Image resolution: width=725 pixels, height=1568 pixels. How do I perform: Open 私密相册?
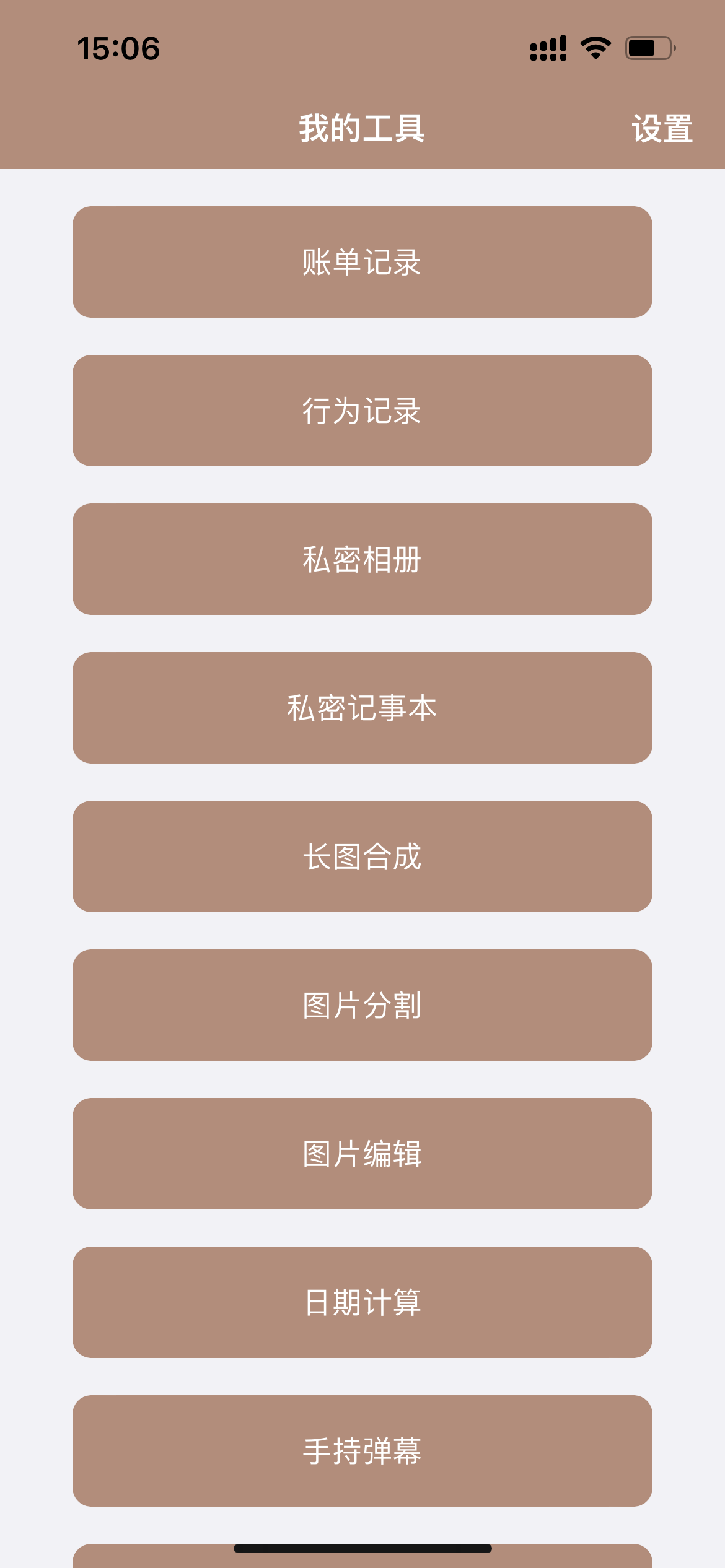(x=362, y=559)
